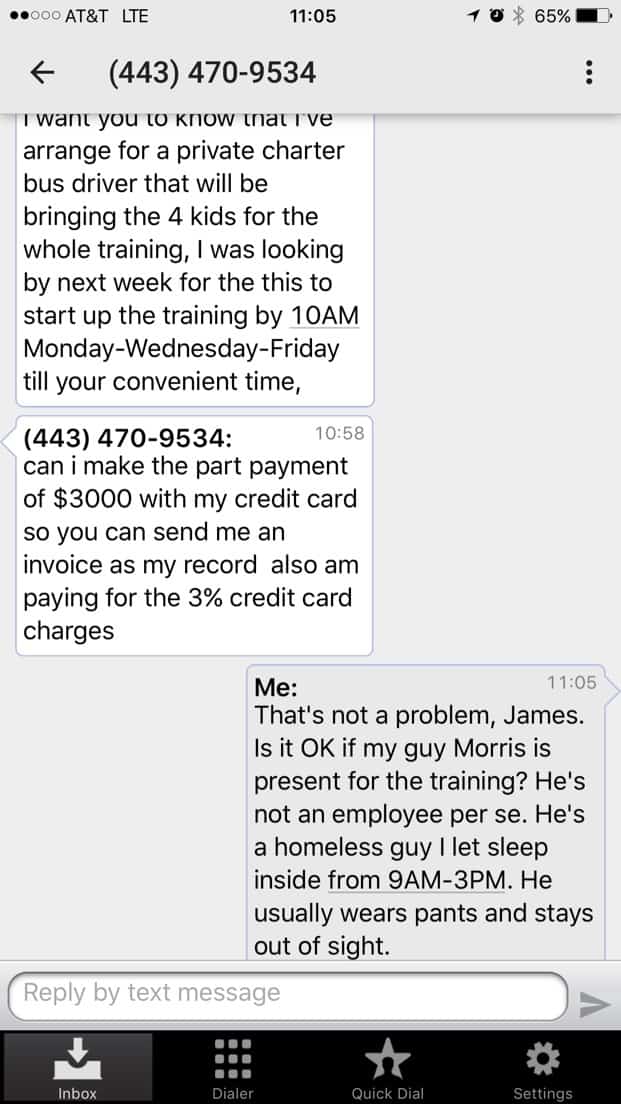Tap the reply by text message field
621x1104 pixels.
(288, 996)
